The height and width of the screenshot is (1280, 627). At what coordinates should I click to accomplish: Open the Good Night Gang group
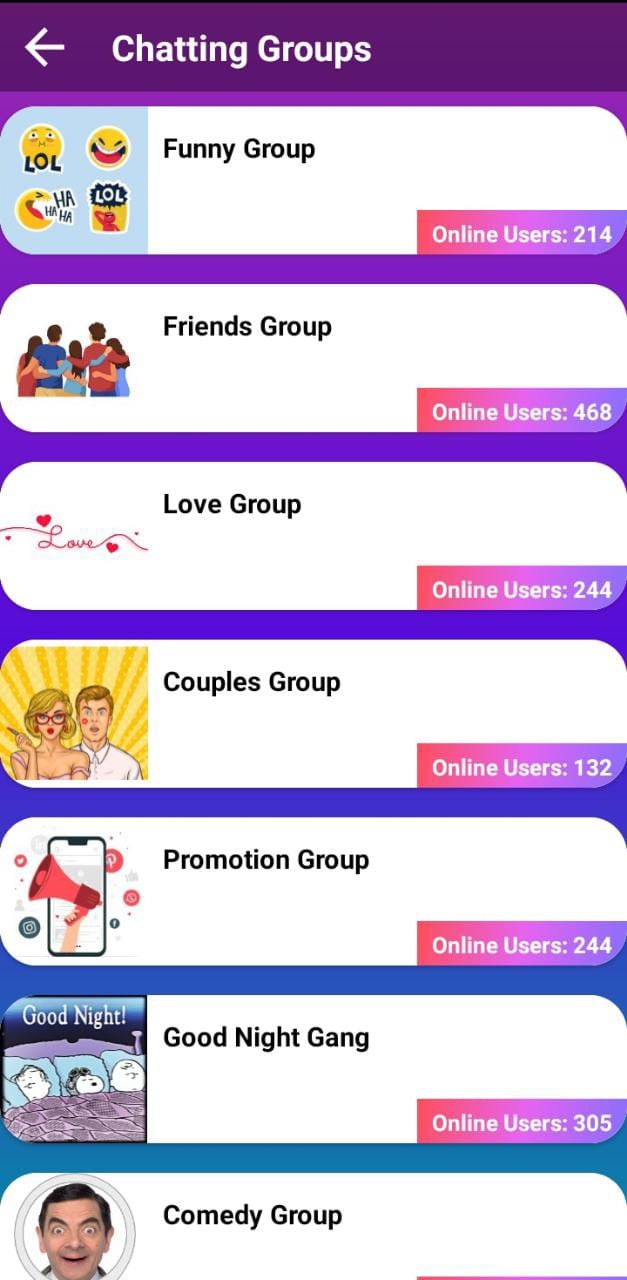(313, 1069)
